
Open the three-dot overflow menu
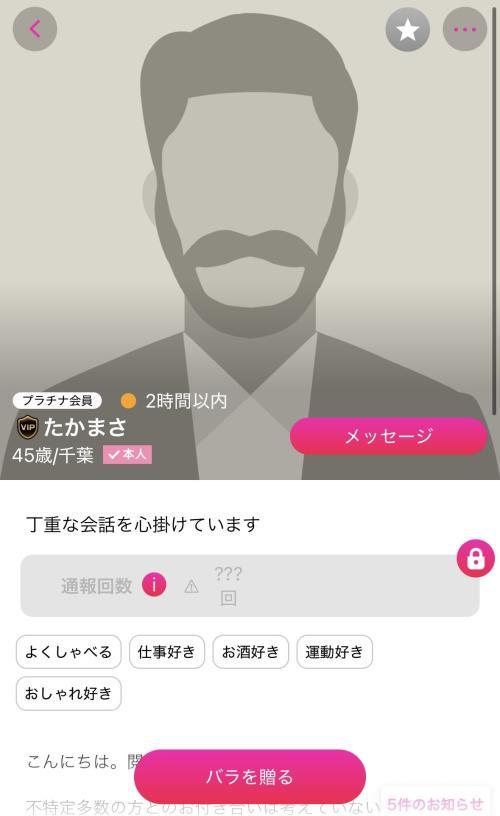(465, 30)
